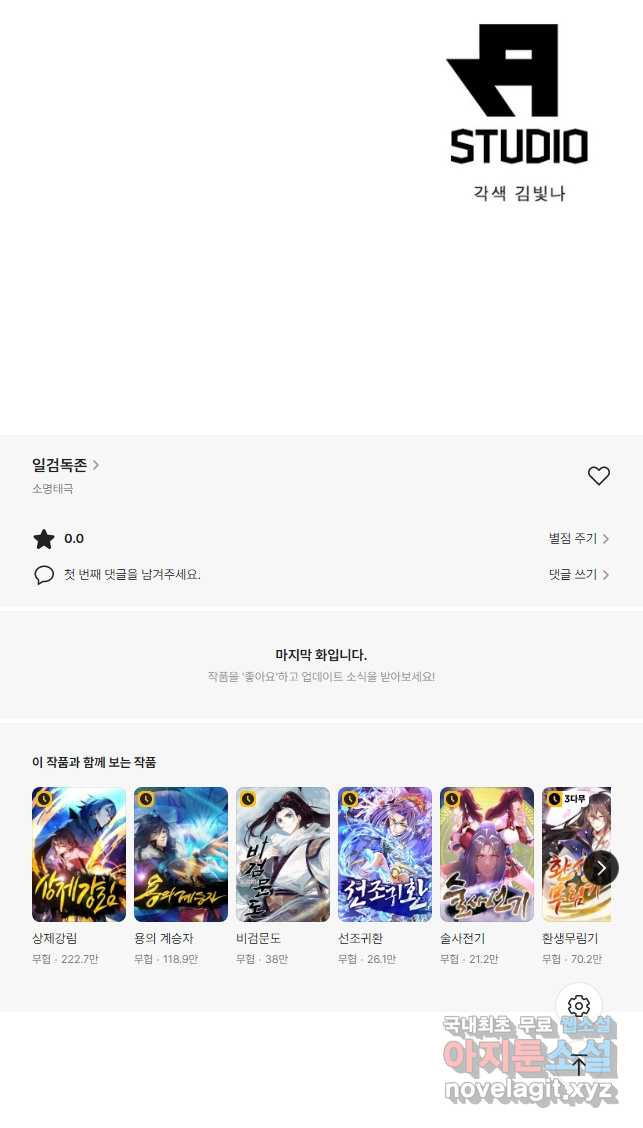Open the 용의 계승자 webtoon card
Viewport: 643px width, 1128px height.
coord(181,854)
